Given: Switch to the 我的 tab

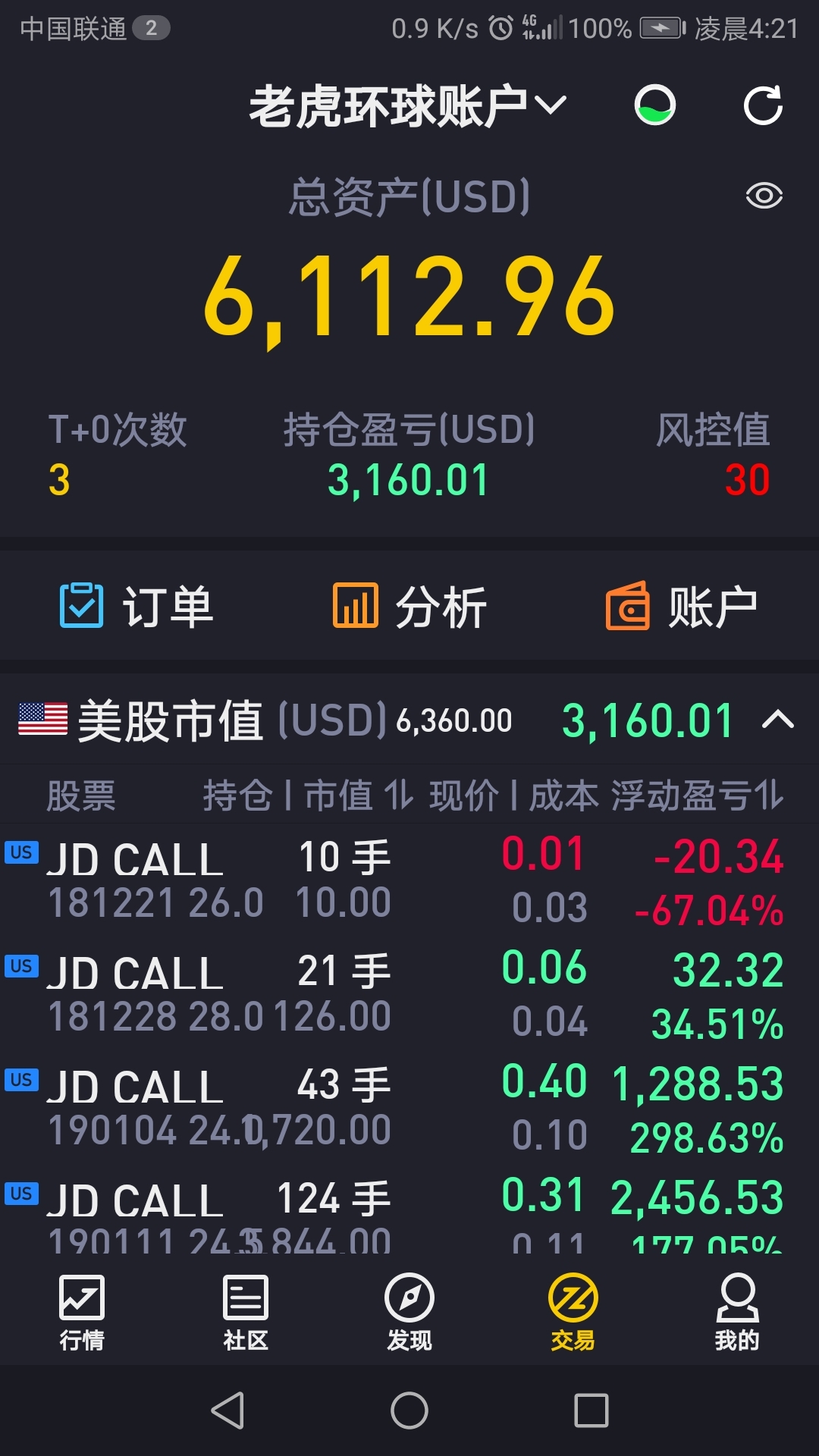Looking at the screenshot, I should 737,1313.
